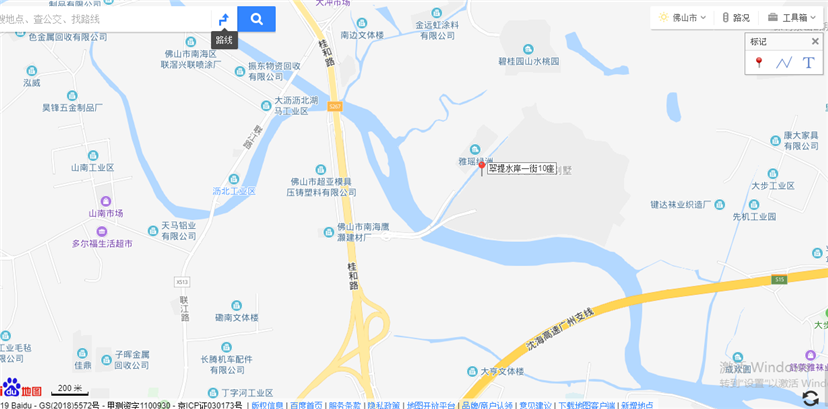The width and height of the screenshot is (828, 409).
Task: Tap the red location pin on map
Action: [481, 168]
